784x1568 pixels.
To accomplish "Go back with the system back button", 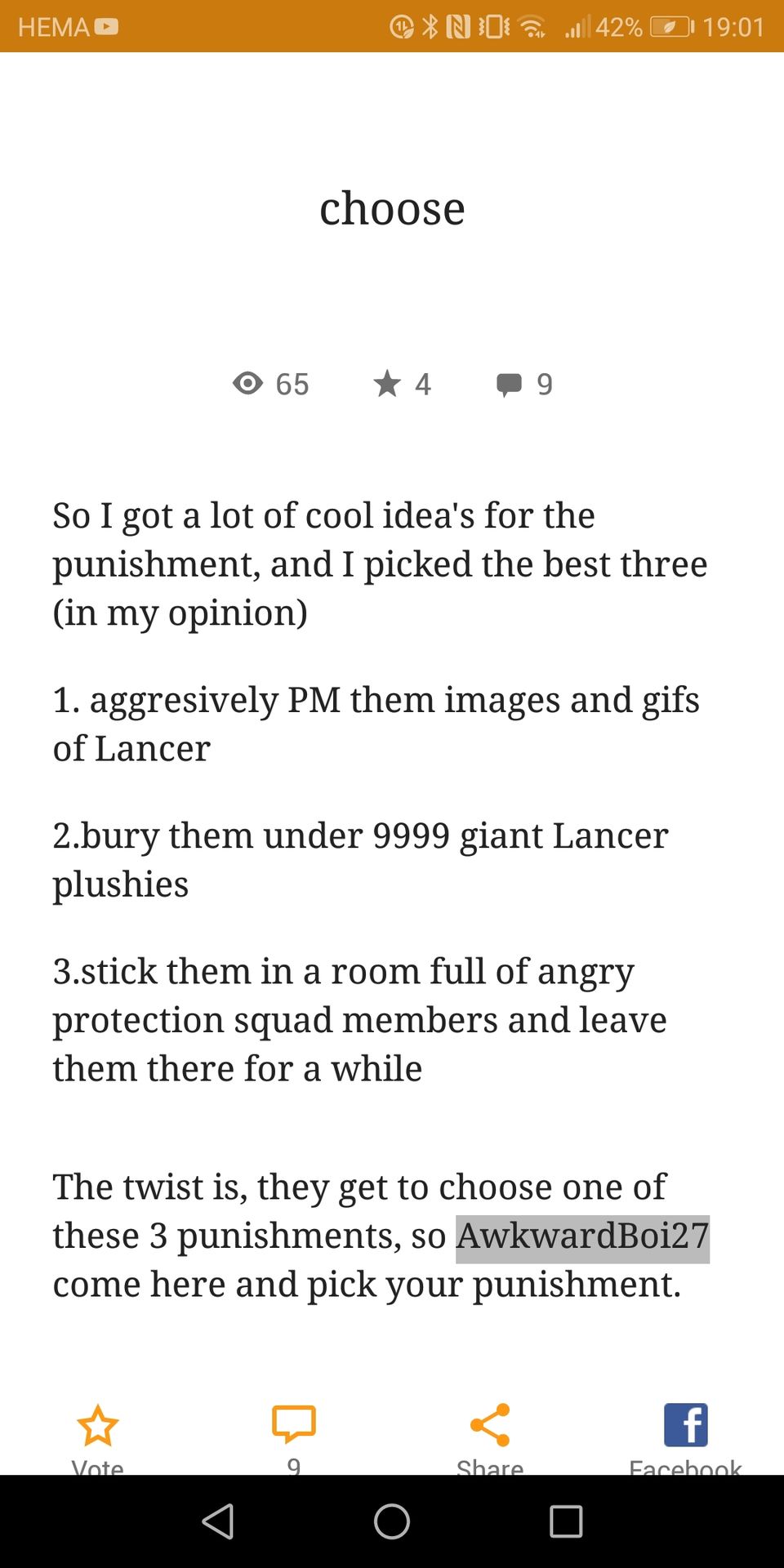I will click(218, 1521).
